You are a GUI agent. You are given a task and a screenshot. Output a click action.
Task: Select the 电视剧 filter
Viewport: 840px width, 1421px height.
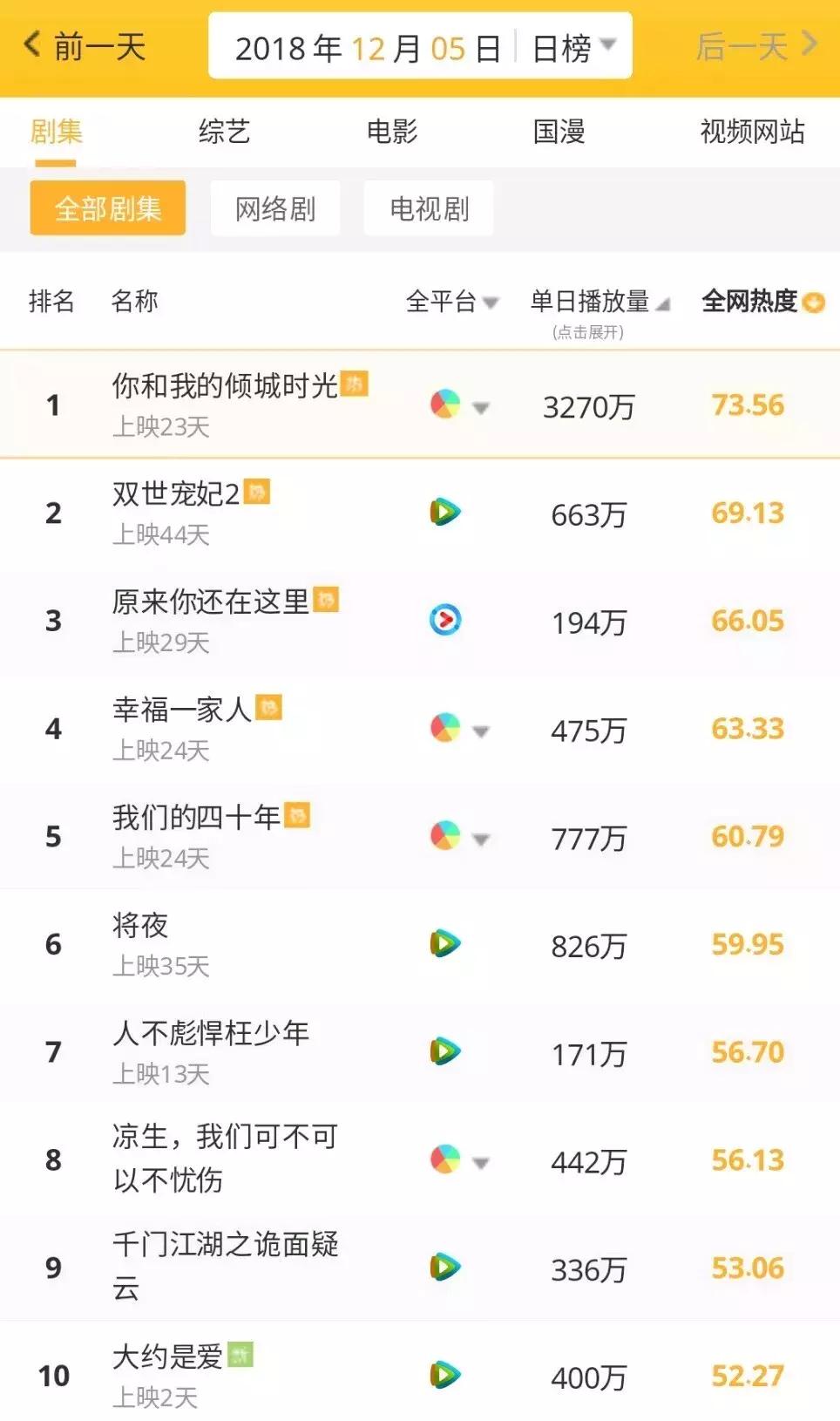429,207
